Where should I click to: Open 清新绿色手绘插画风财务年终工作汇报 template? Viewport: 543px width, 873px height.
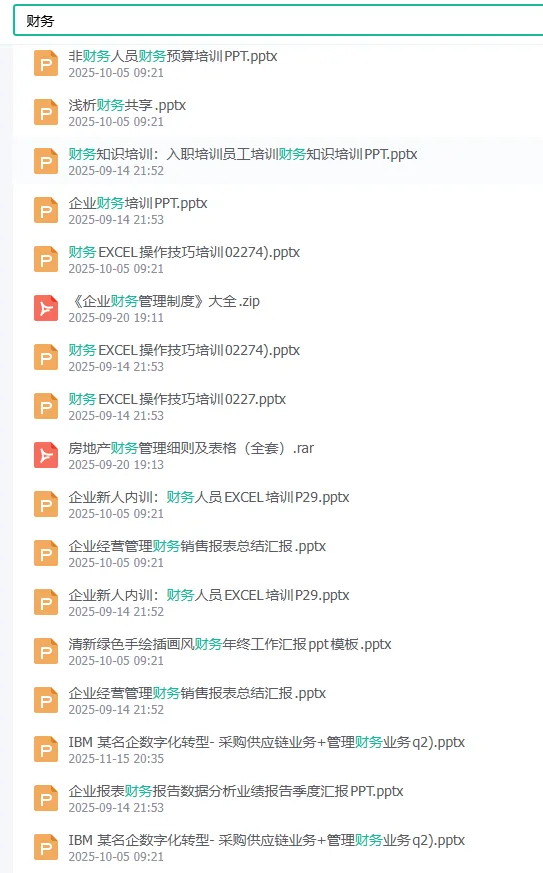(x=278, y=651)
